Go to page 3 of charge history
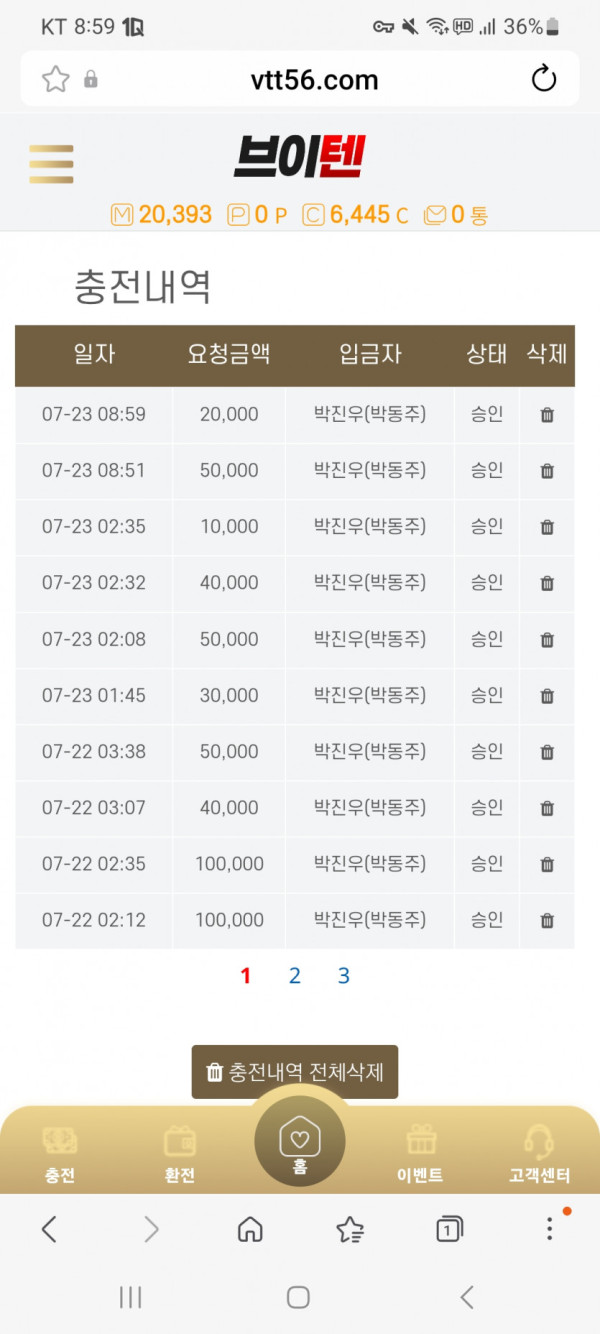 click(343, 976)
